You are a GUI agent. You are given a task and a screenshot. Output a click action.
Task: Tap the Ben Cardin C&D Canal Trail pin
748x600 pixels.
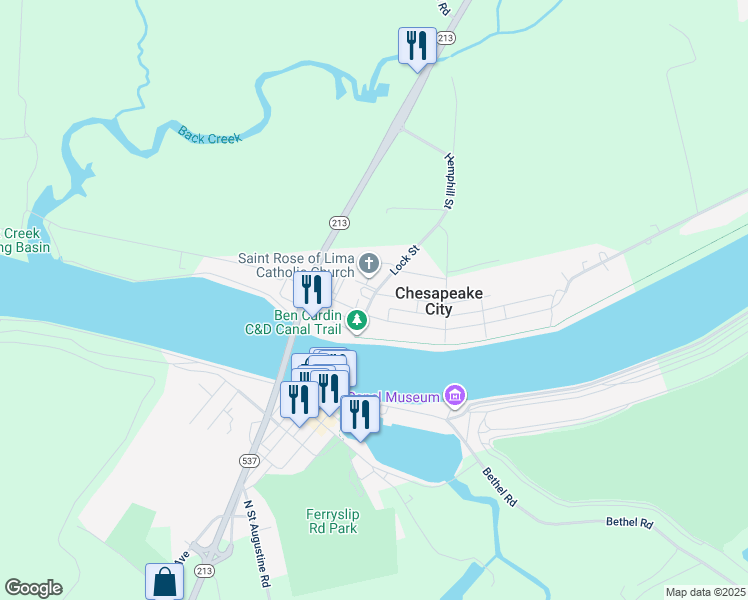356,321
